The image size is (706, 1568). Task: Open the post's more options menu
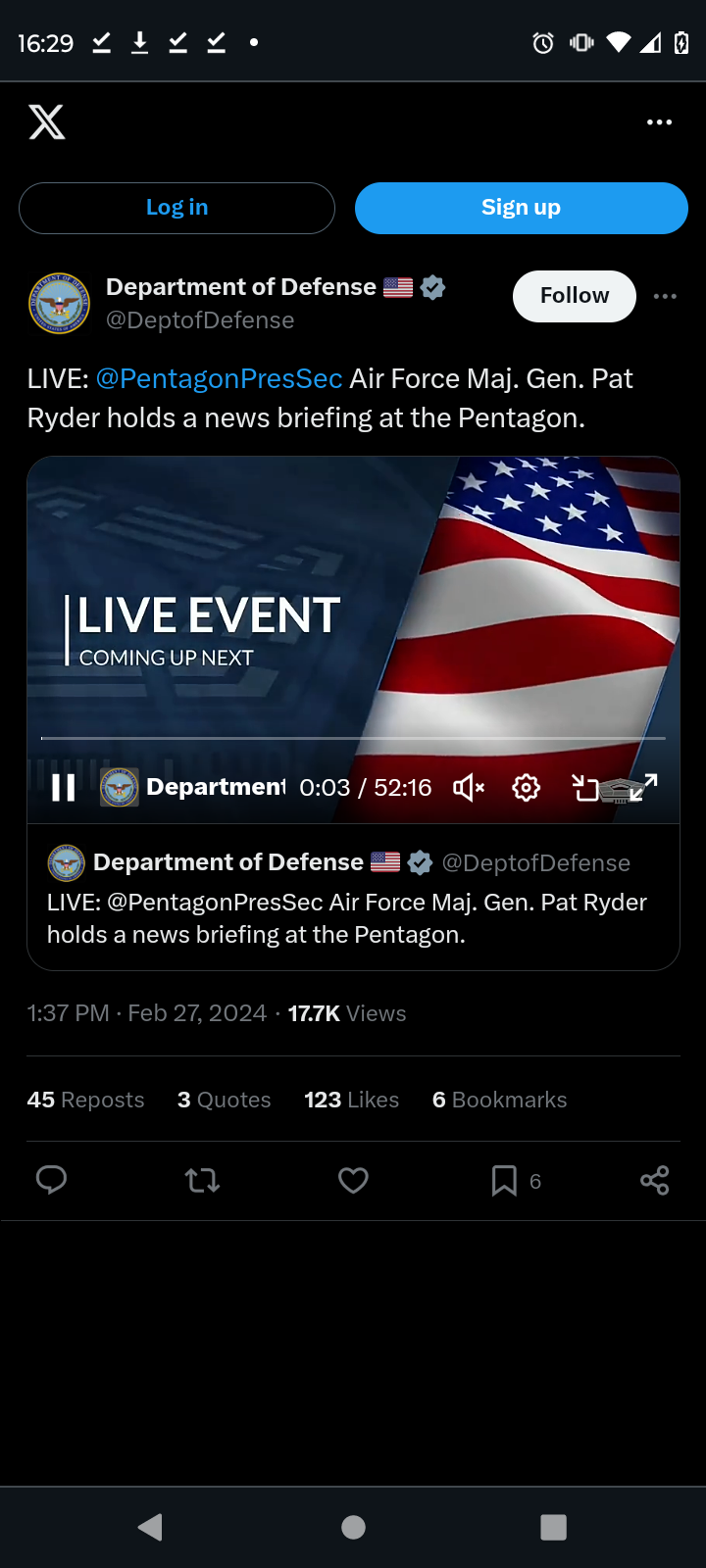(665, 296)
